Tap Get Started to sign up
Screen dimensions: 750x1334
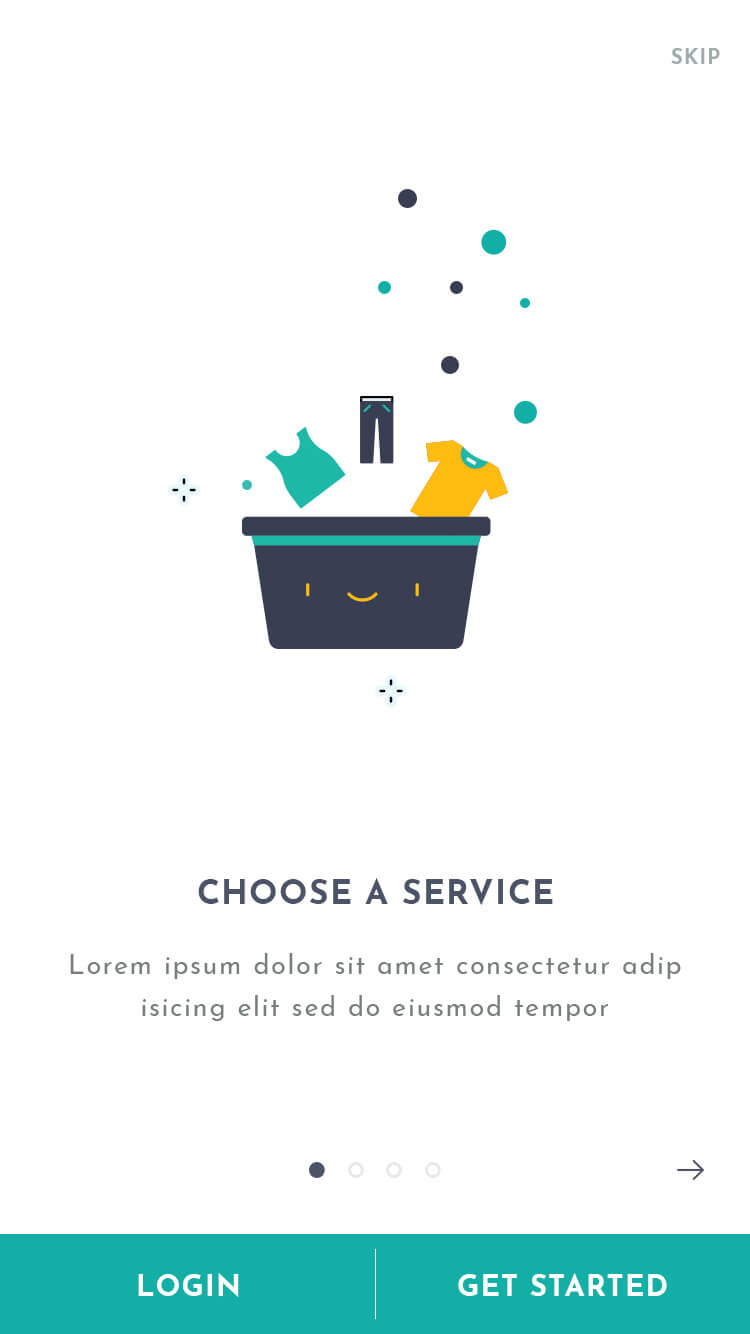[562, 1285]
